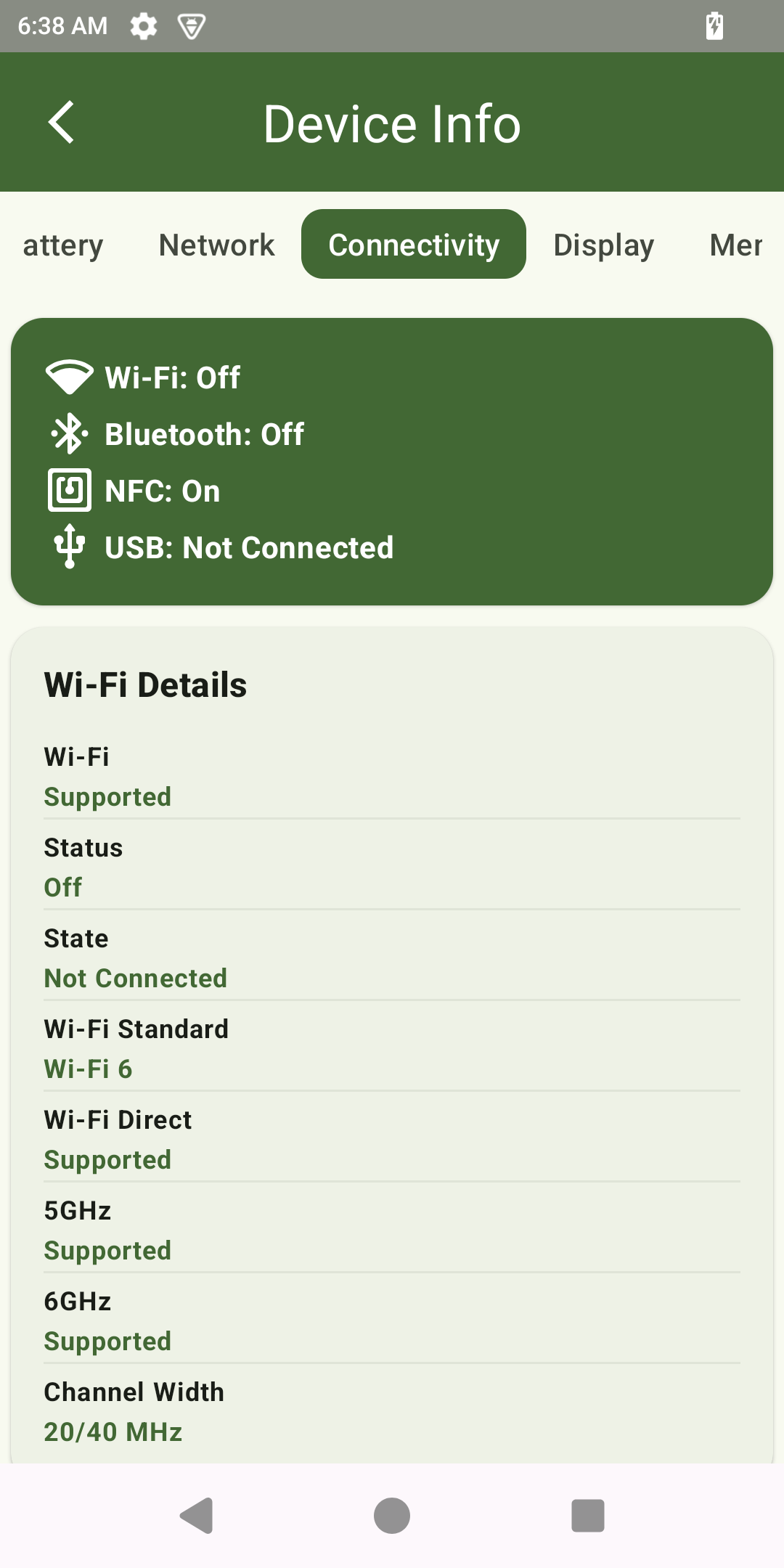Switch to the Battery tab
The height and width of the screenshot is (1568, 784).
62,245
